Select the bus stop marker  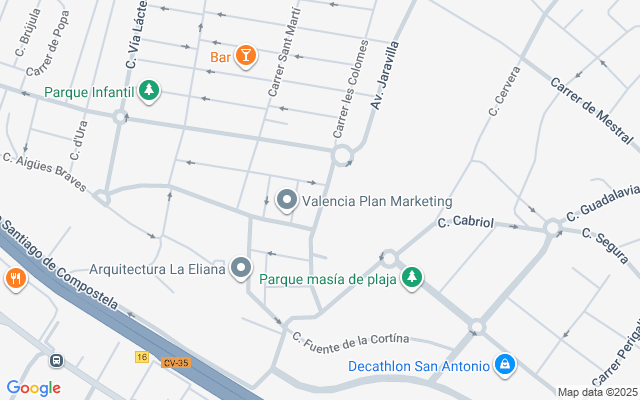(57, 360)
